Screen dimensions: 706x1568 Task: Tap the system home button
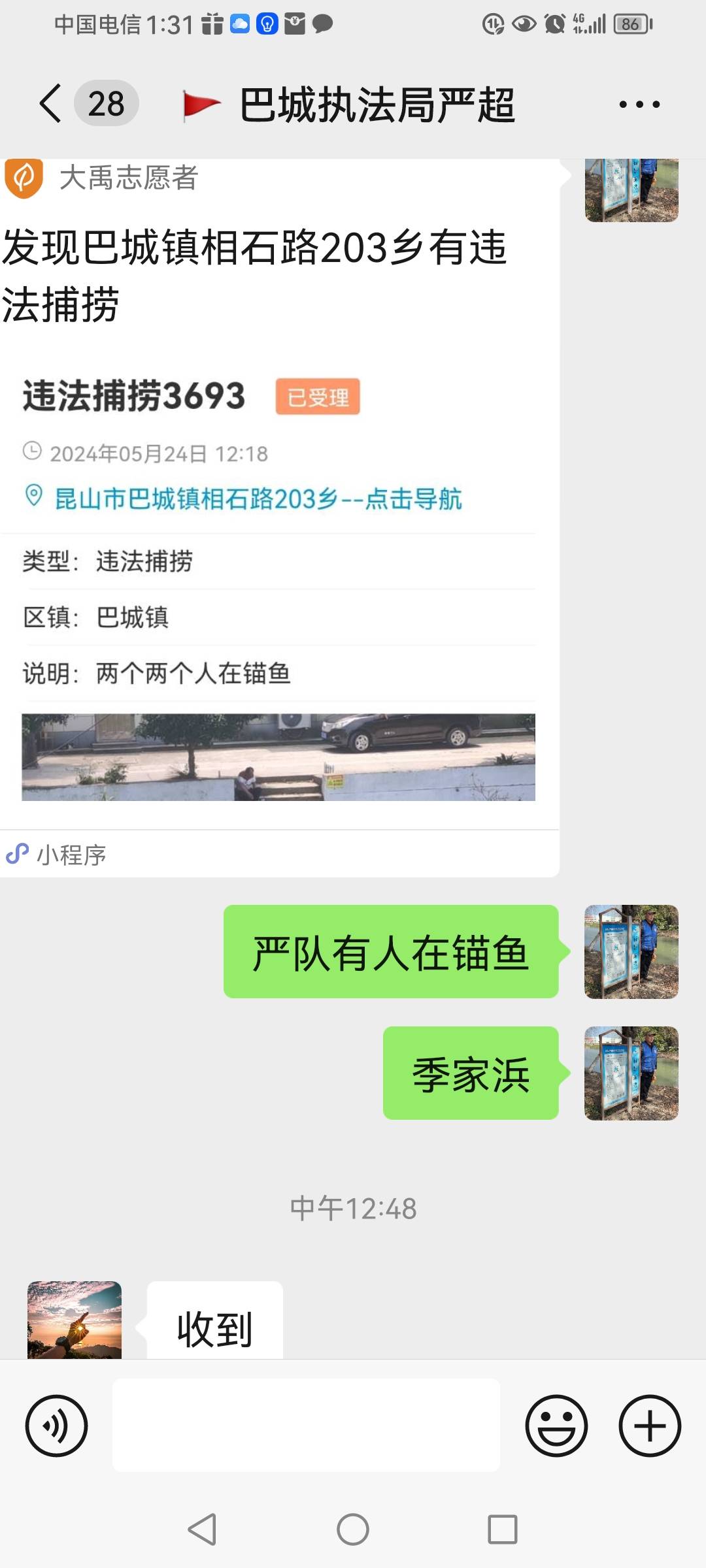click(x=353, y=1529)
